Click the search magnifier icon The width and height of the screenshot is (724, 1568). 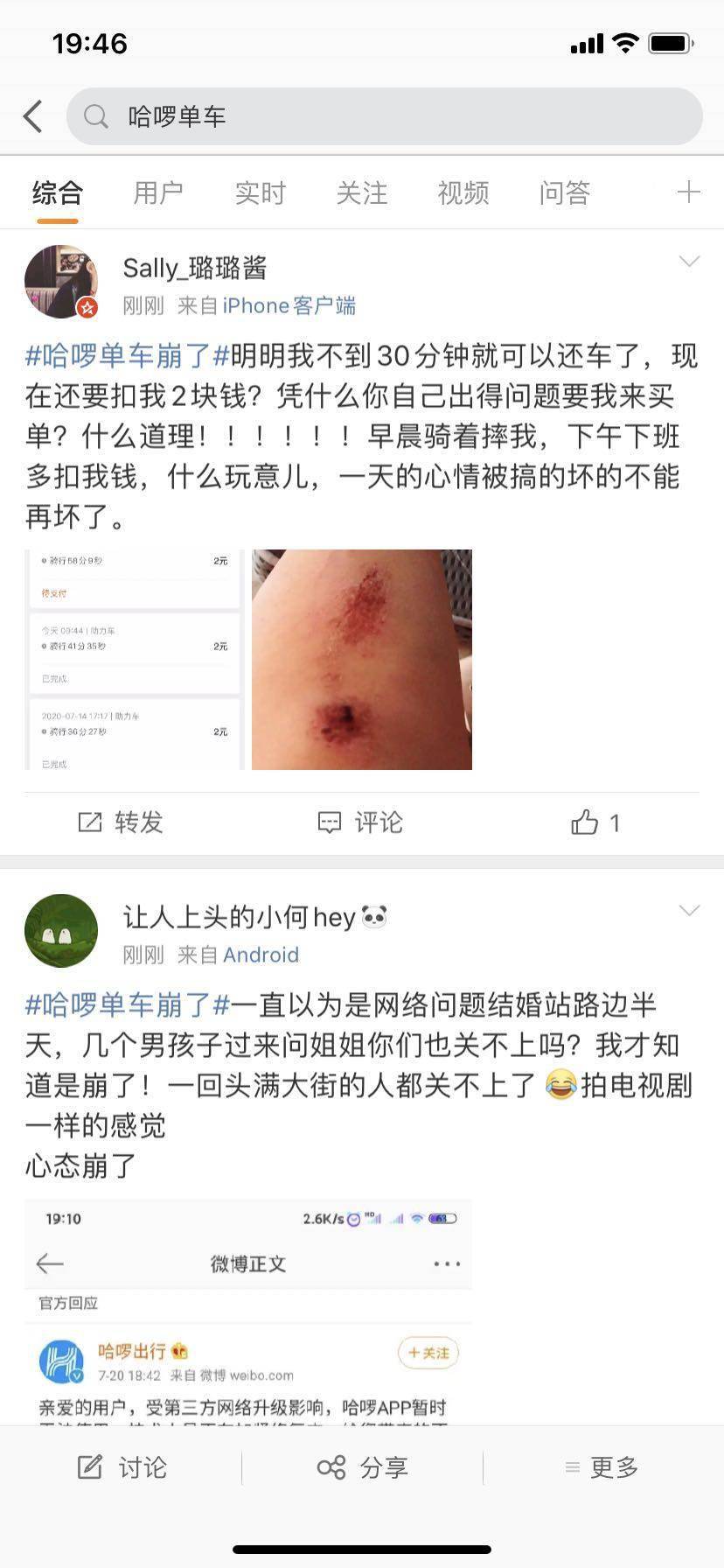pyautogui.click(x=95, y=115)
